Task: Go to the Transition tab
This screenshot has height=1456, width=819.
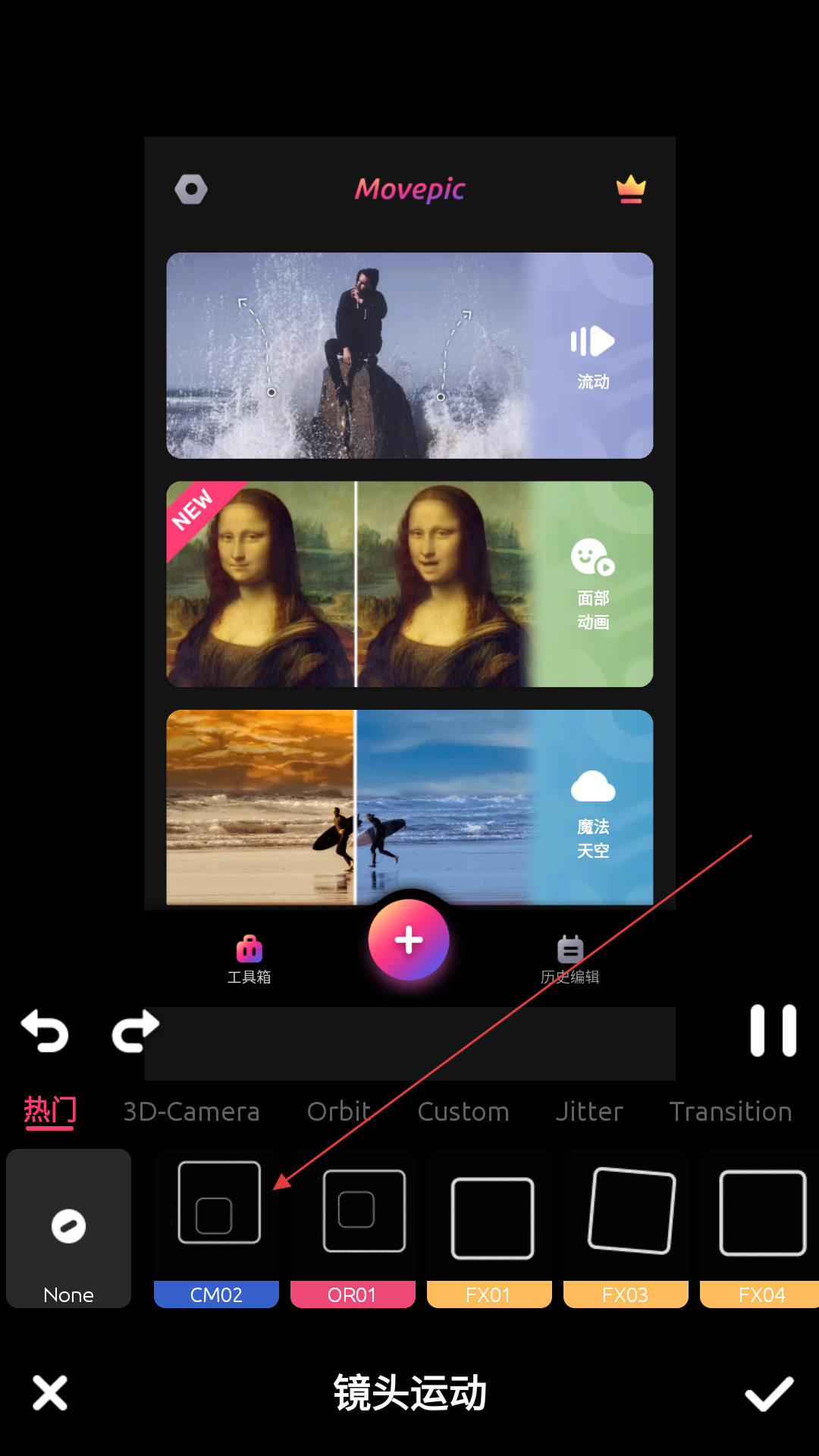Action: (x=730, y=1112)
